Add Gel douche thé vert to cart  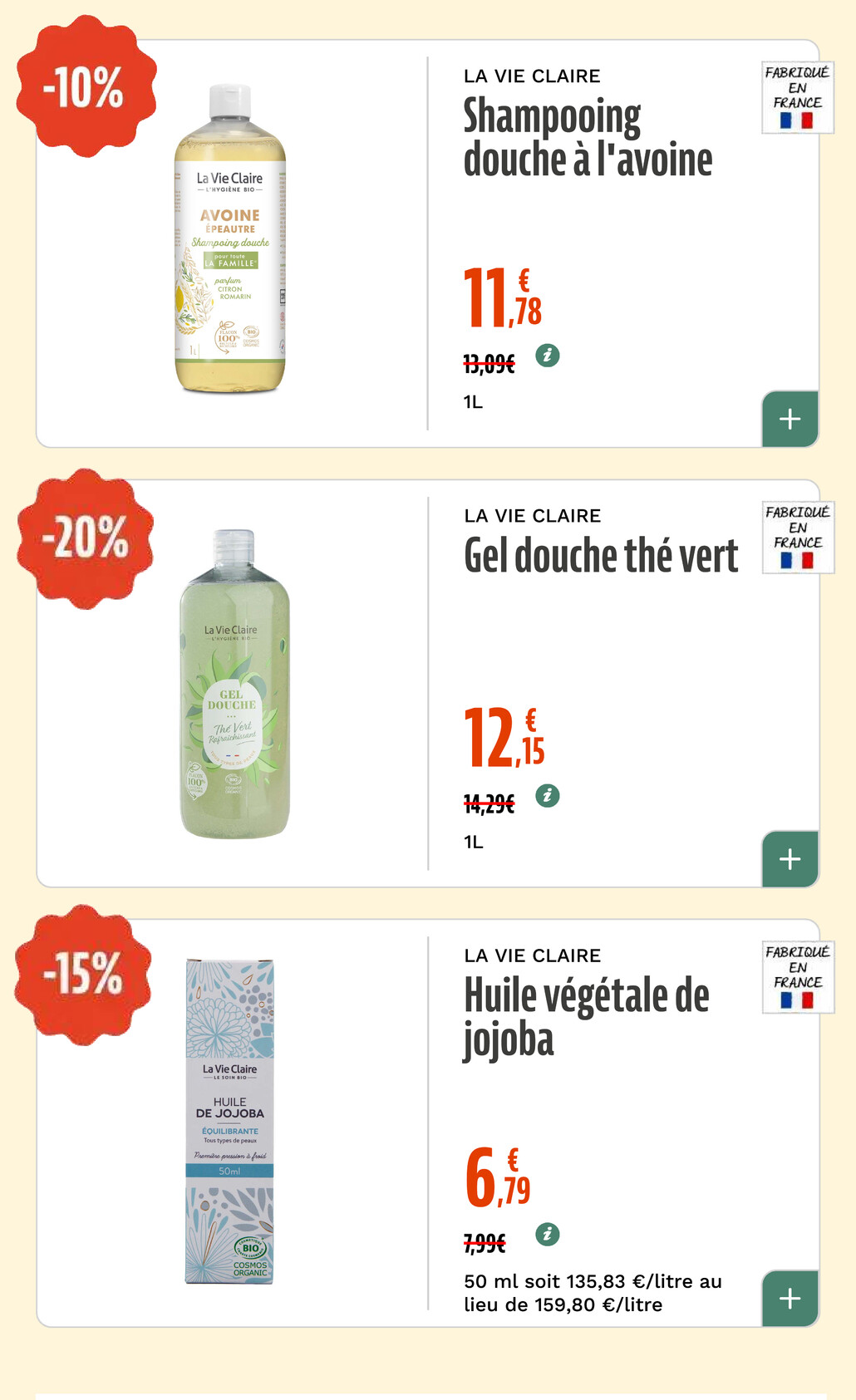[790, 858]
